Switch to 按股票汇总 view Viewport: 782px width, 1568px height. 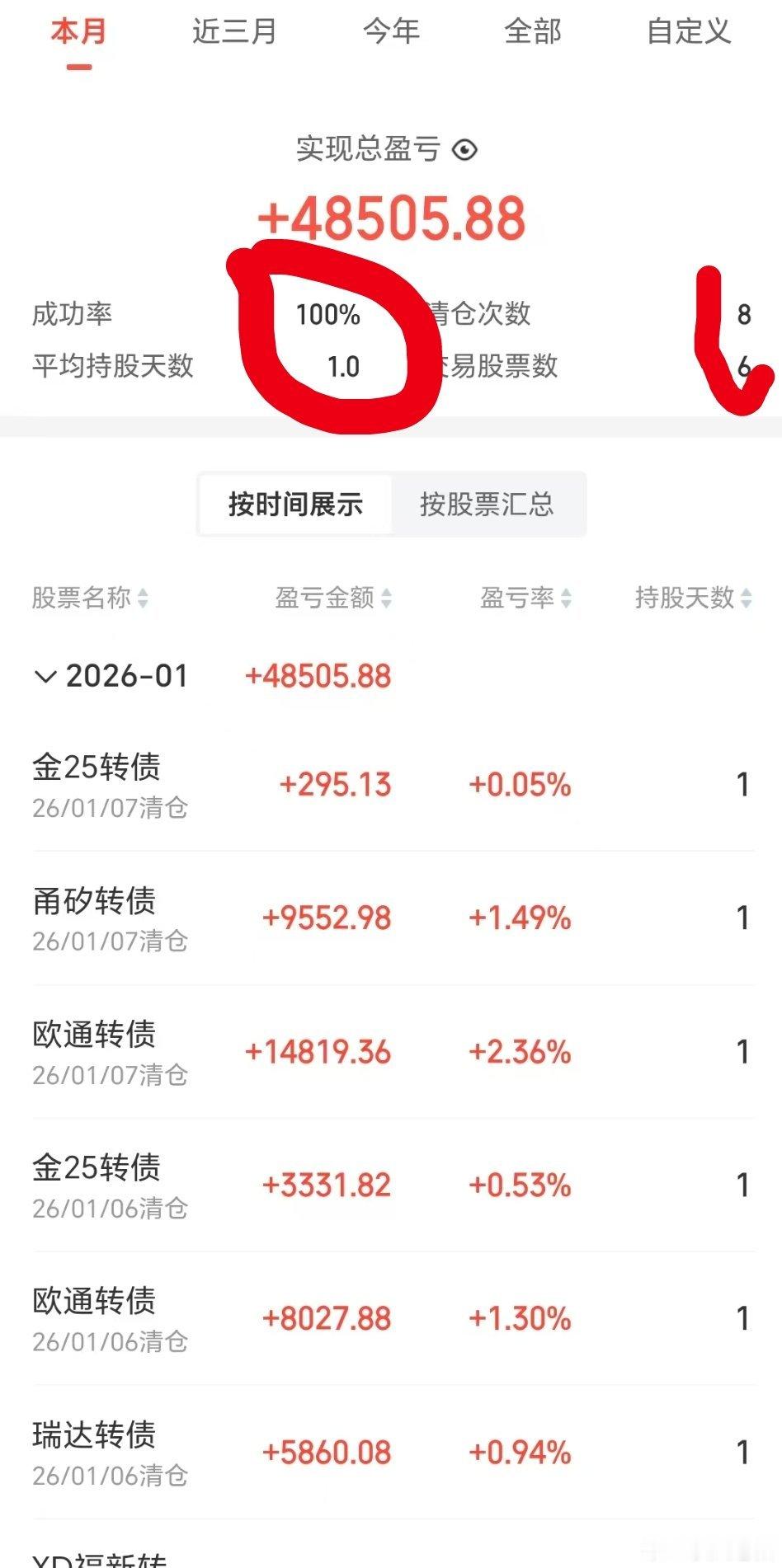point(487,504)
